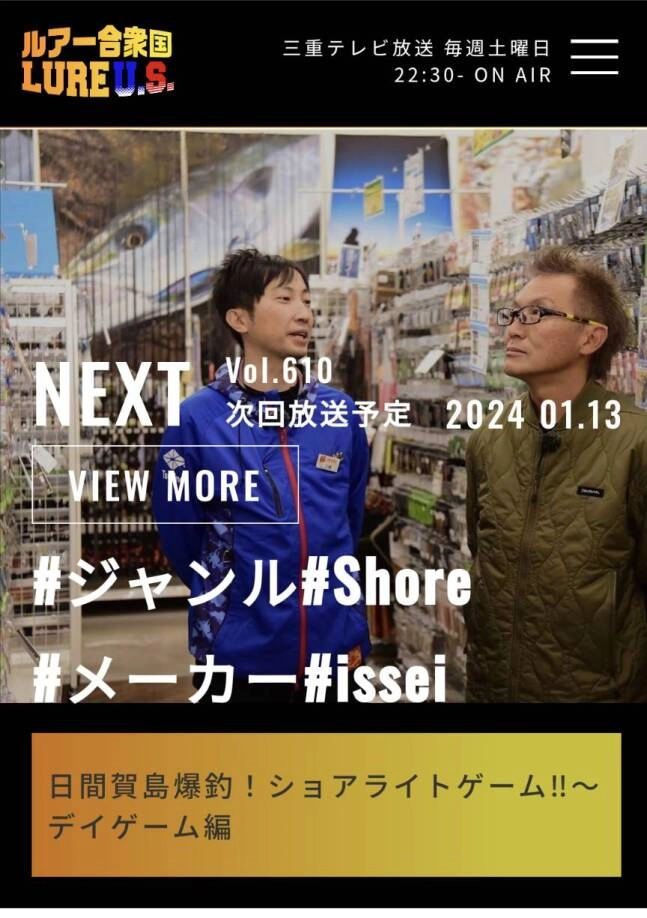Open the hamburger menu
Screen dimensions: 647x918
593,57
